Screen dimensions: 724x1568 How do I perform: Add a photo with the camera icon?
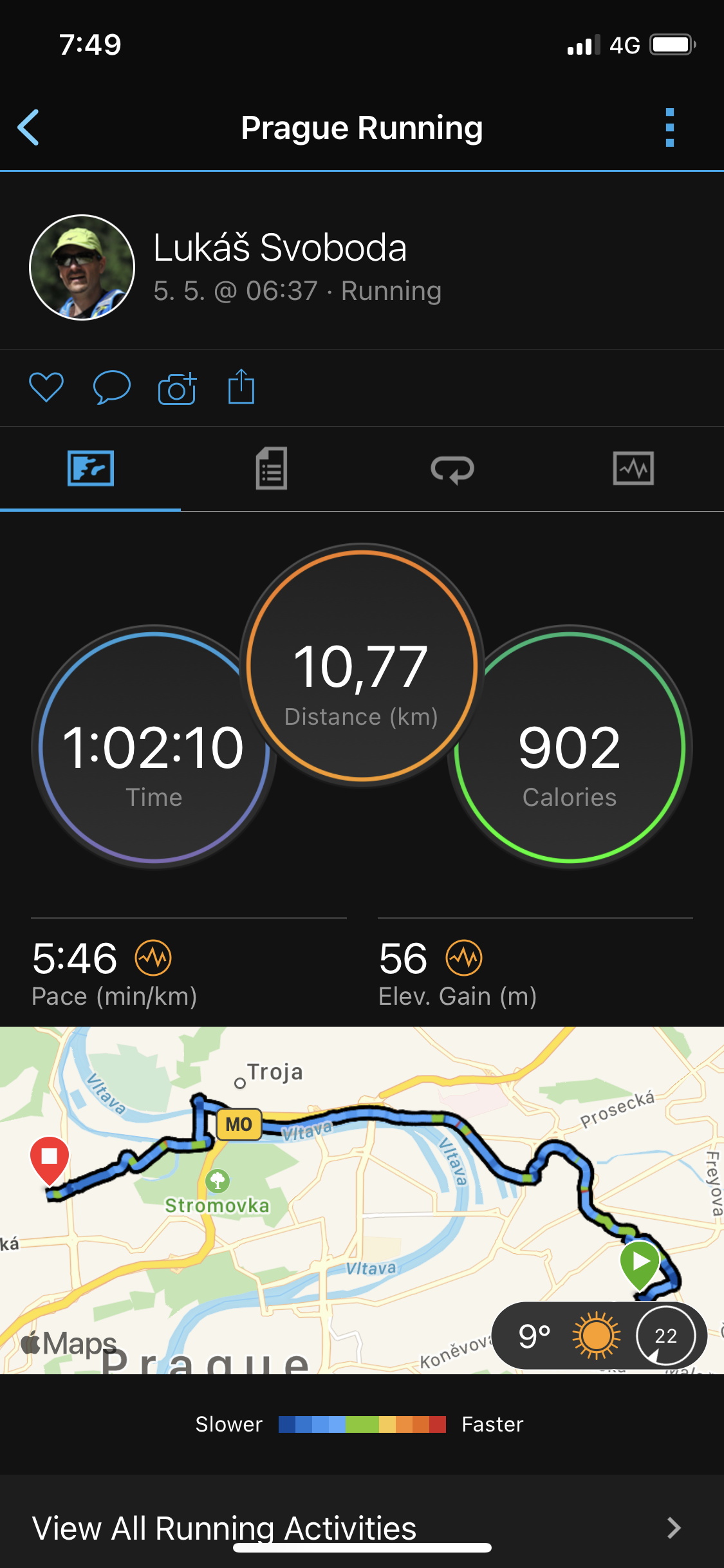click(x=177, y=387)
